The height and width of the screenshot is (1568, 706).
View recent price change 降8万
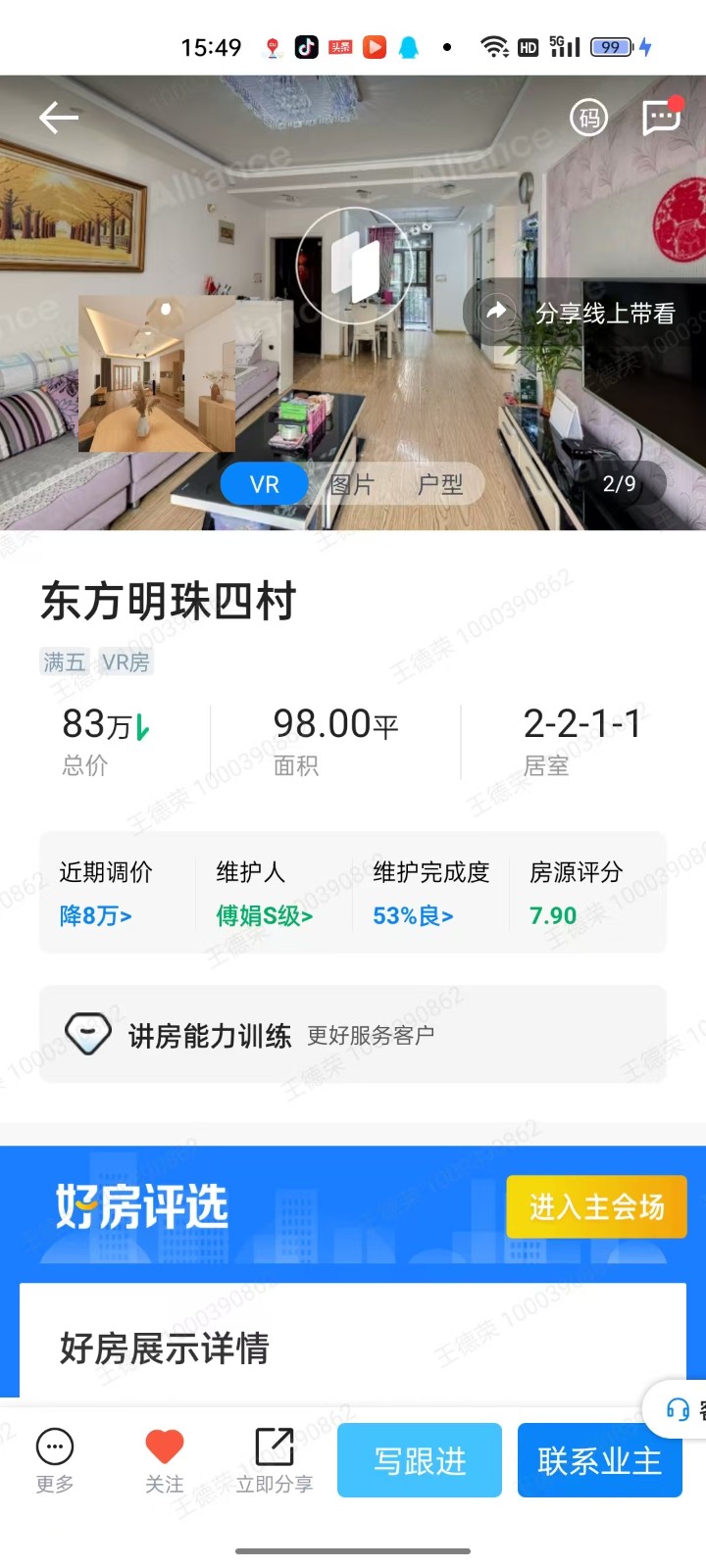[96, 915]
